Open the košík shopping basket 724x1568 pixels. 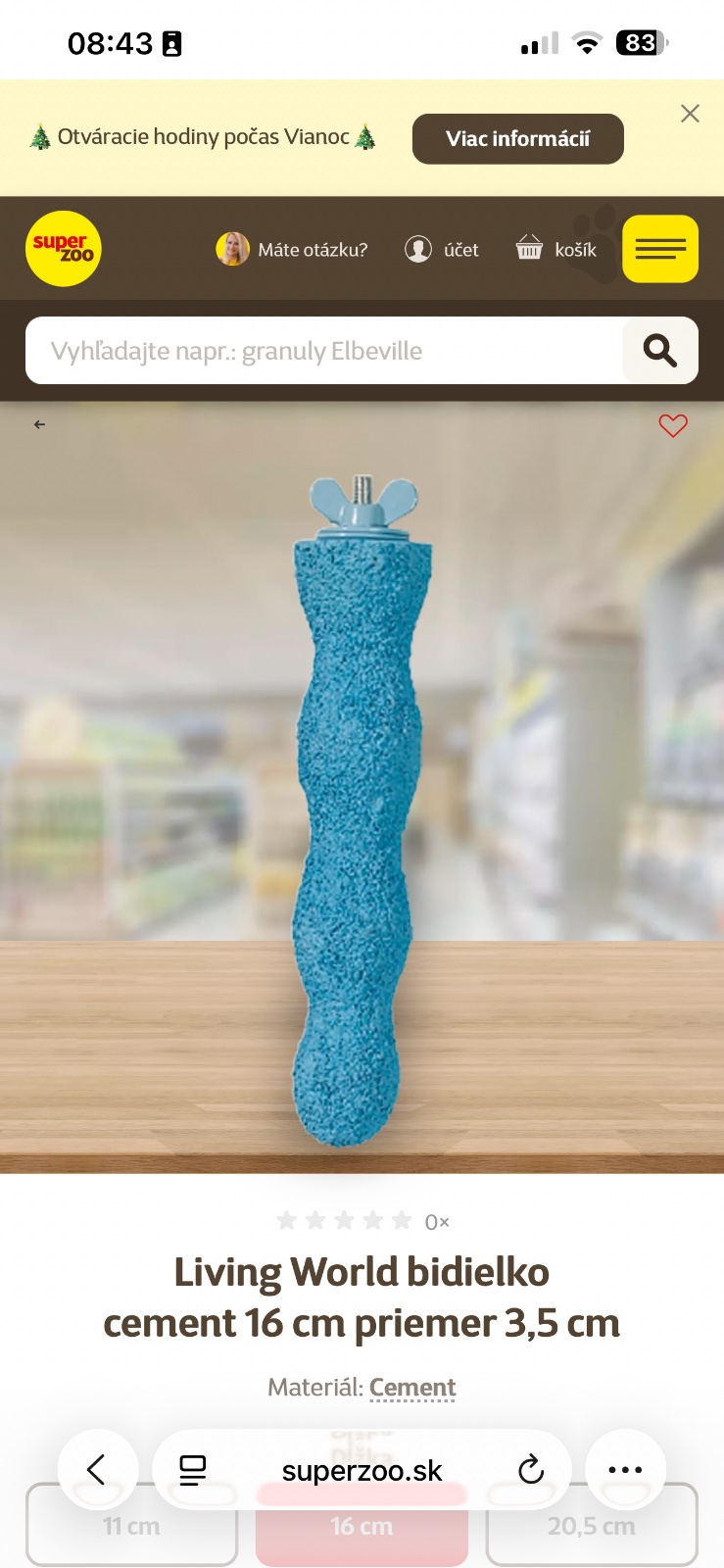[556, 249]
